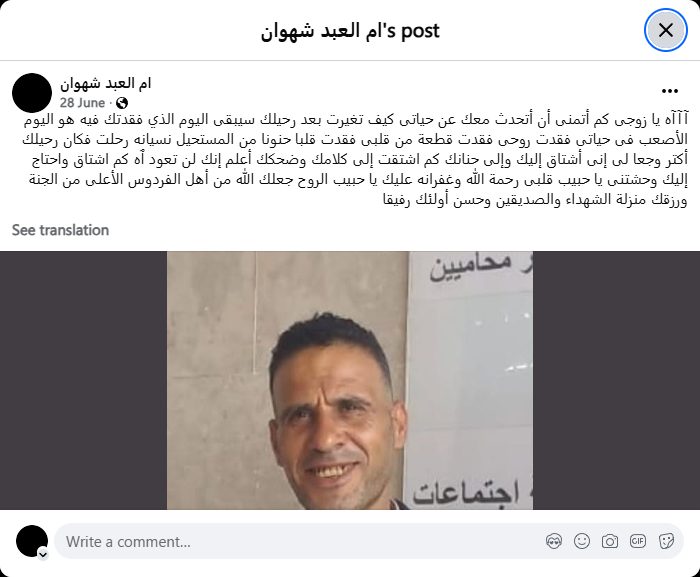Open the post options menu
The height and width of the screenshot is (577, 700).
pyautogui.click(x=669, y=90)
